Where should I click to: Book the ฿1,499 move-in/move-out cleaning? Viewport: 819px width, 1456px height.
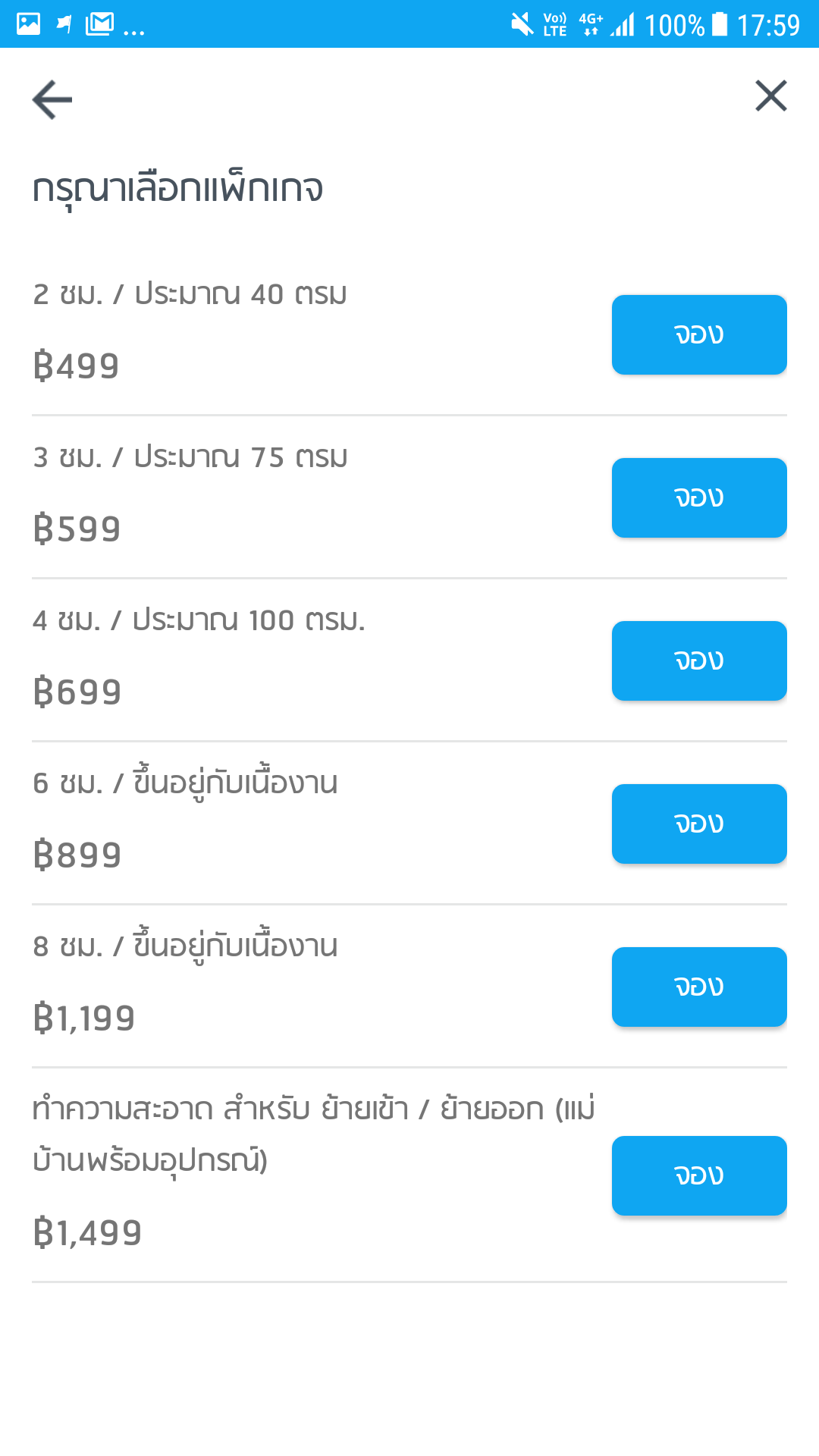pos(698,1175)
